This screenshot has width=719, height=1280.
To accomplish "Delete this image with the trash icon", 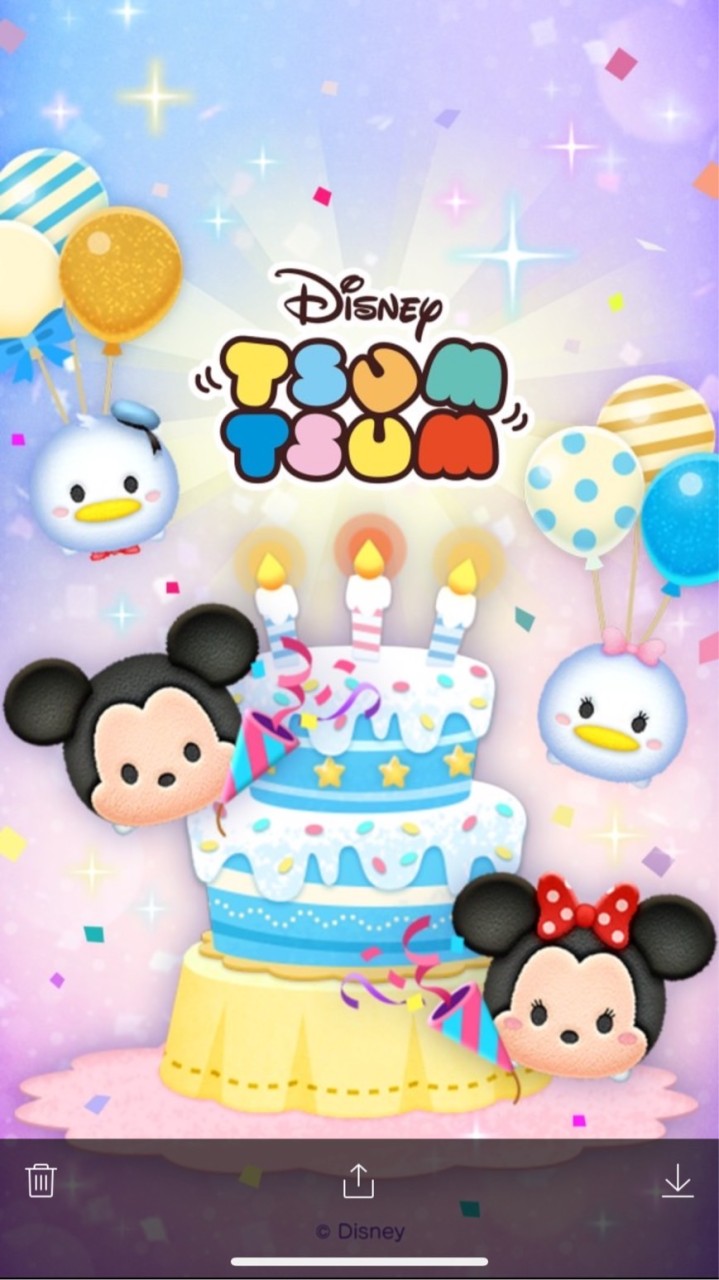I will point(41,1181).
